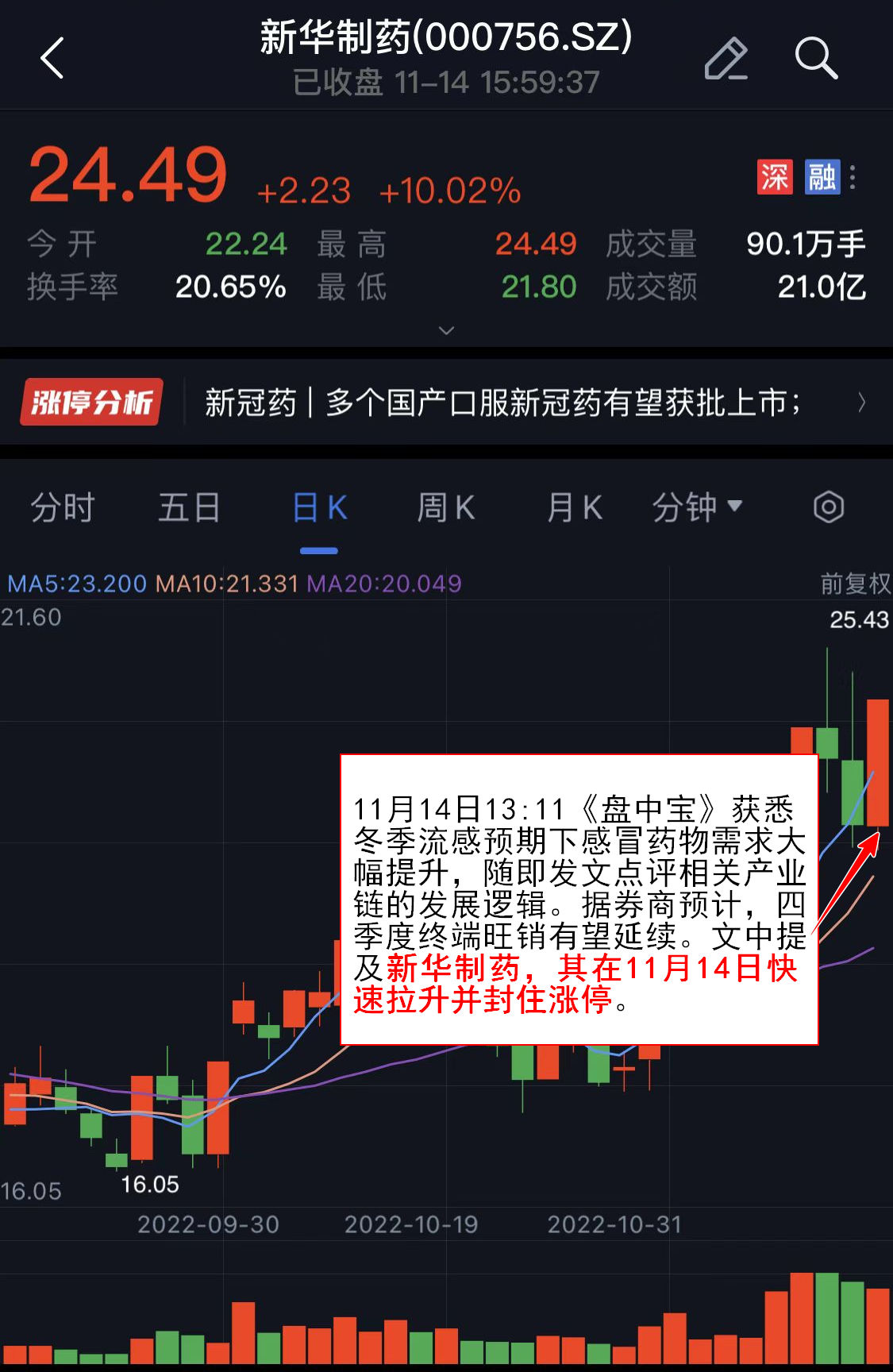This screenshot has height=1372, width=893.
Task: Open the three-dot menu beside 融 tag
Action: (x=853, y=177)
